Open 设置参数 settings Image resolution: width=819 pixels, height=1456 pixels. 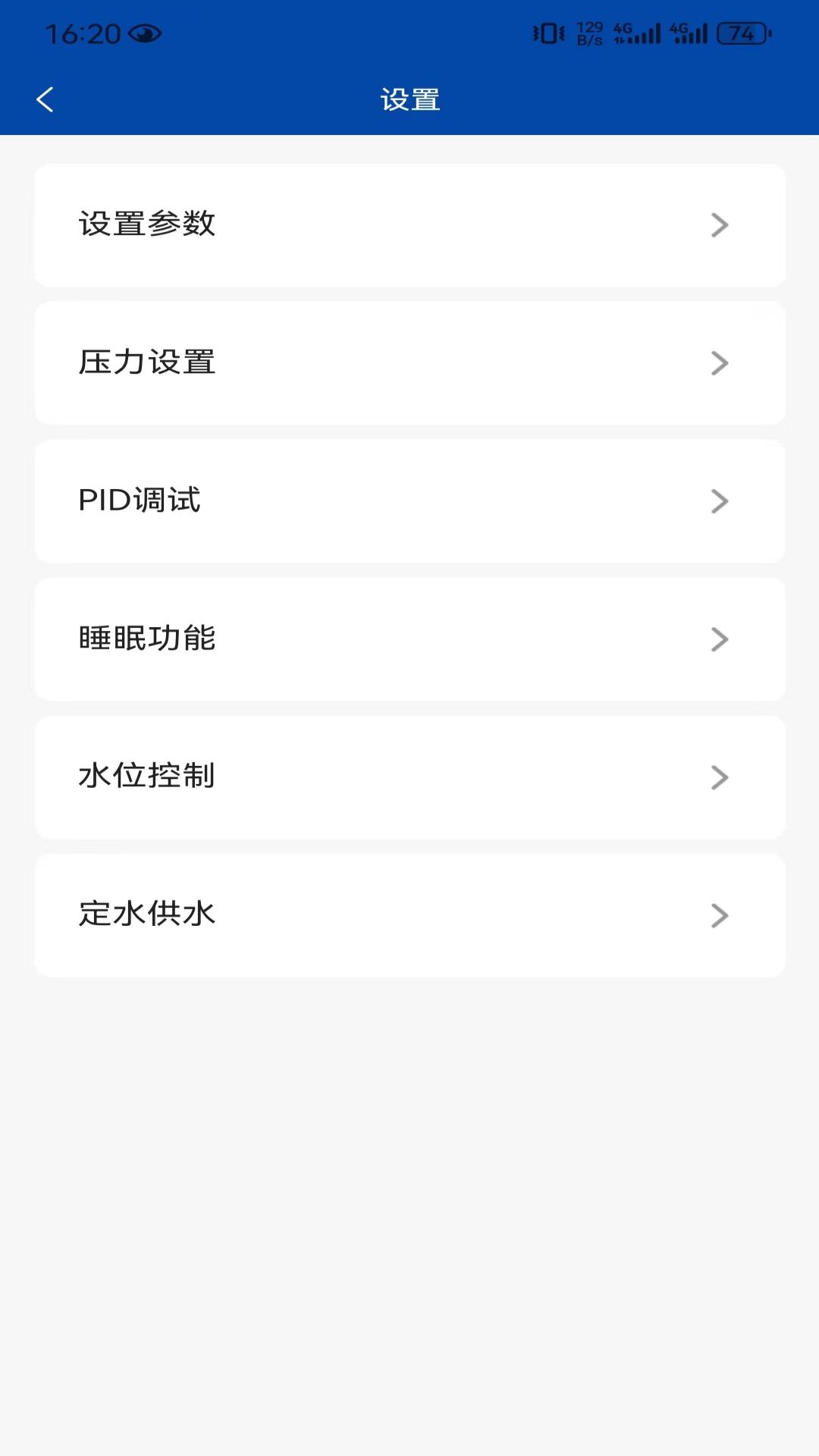409,224
